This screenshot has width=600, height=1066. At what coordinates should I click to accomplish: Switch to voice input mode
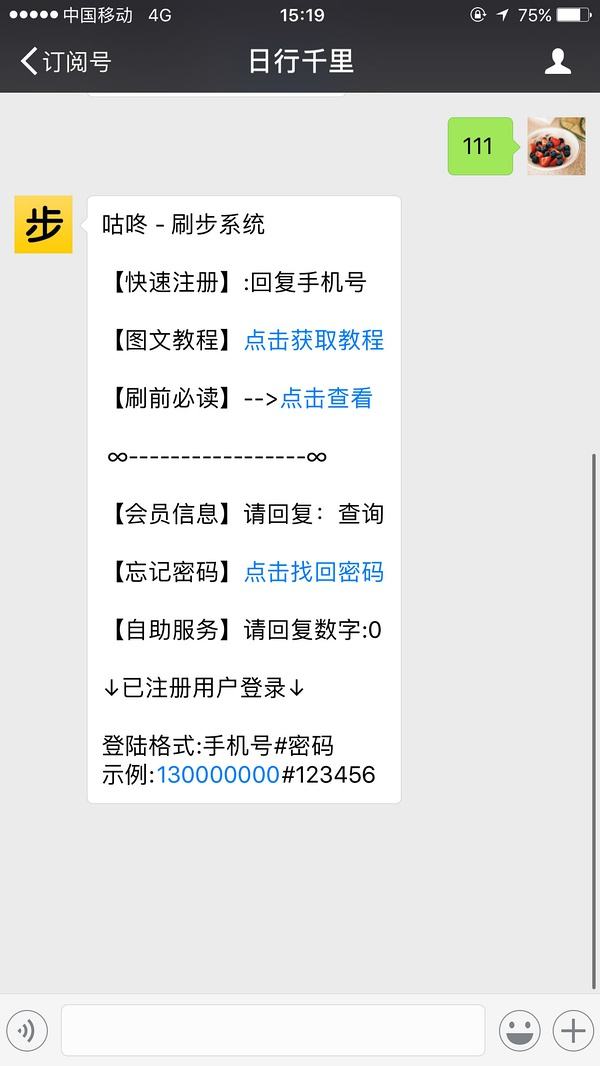[28, 1030]
